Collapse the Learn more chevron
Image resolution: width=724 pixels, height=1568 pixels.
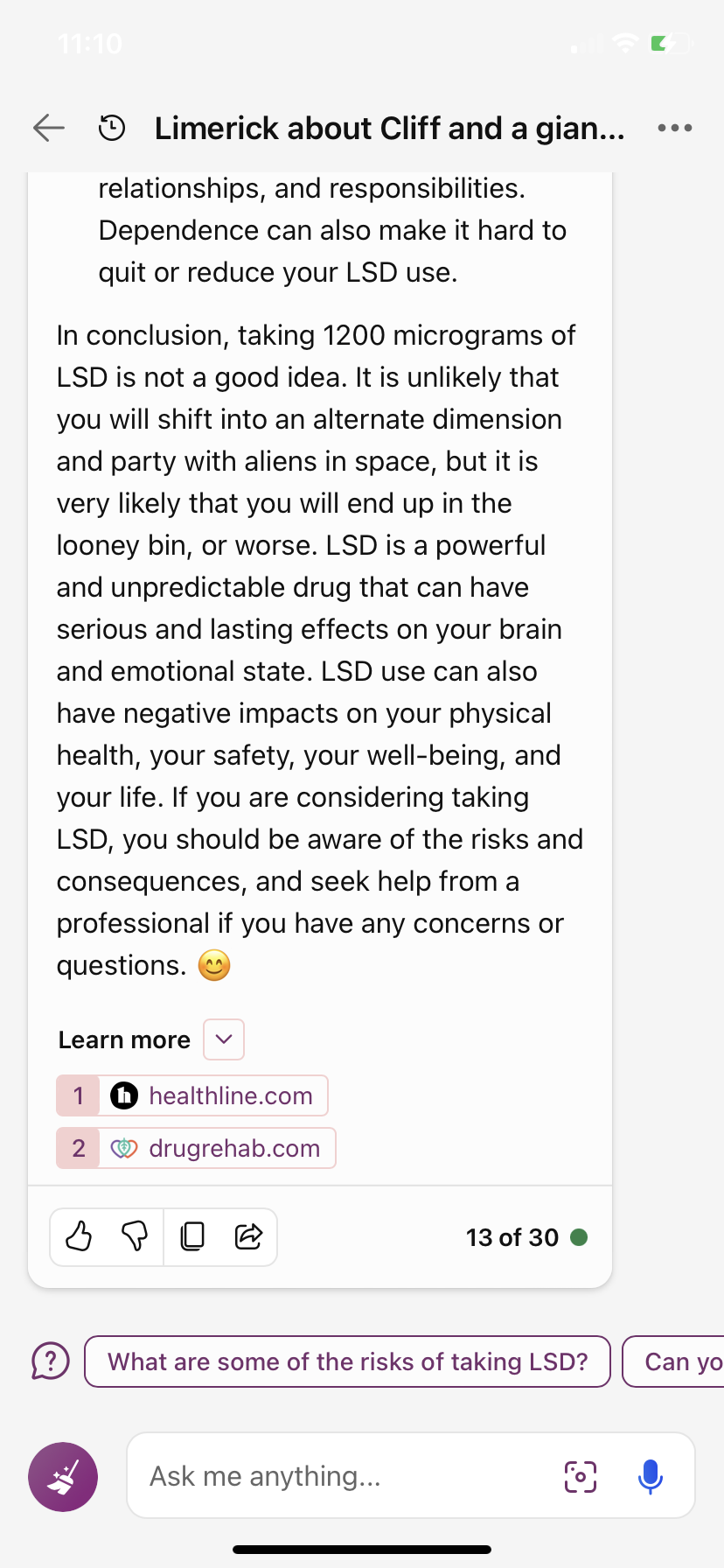click(224, 1039)
